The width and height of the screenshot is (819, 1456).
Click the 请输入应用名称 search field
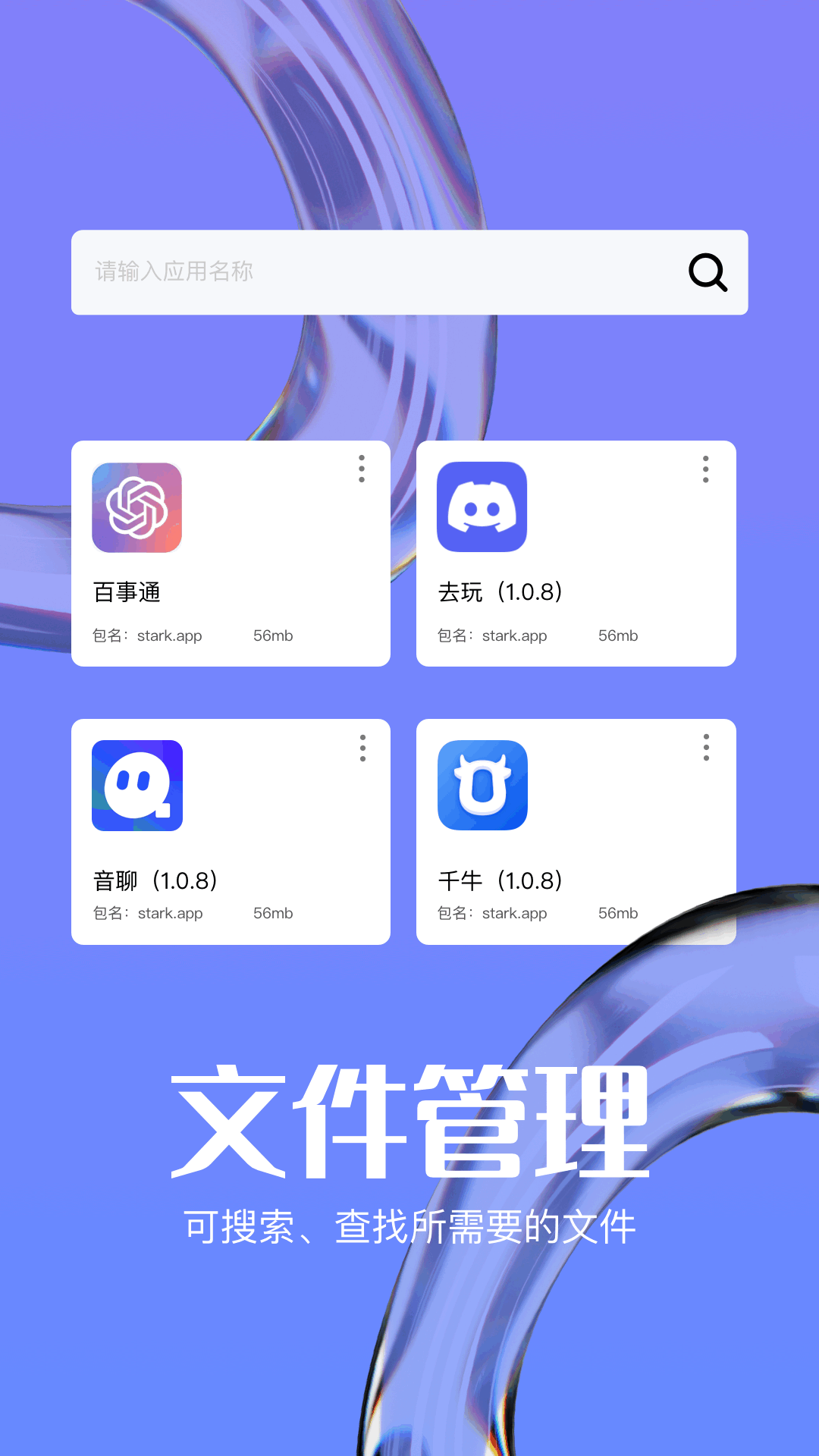tap(303, 272)
